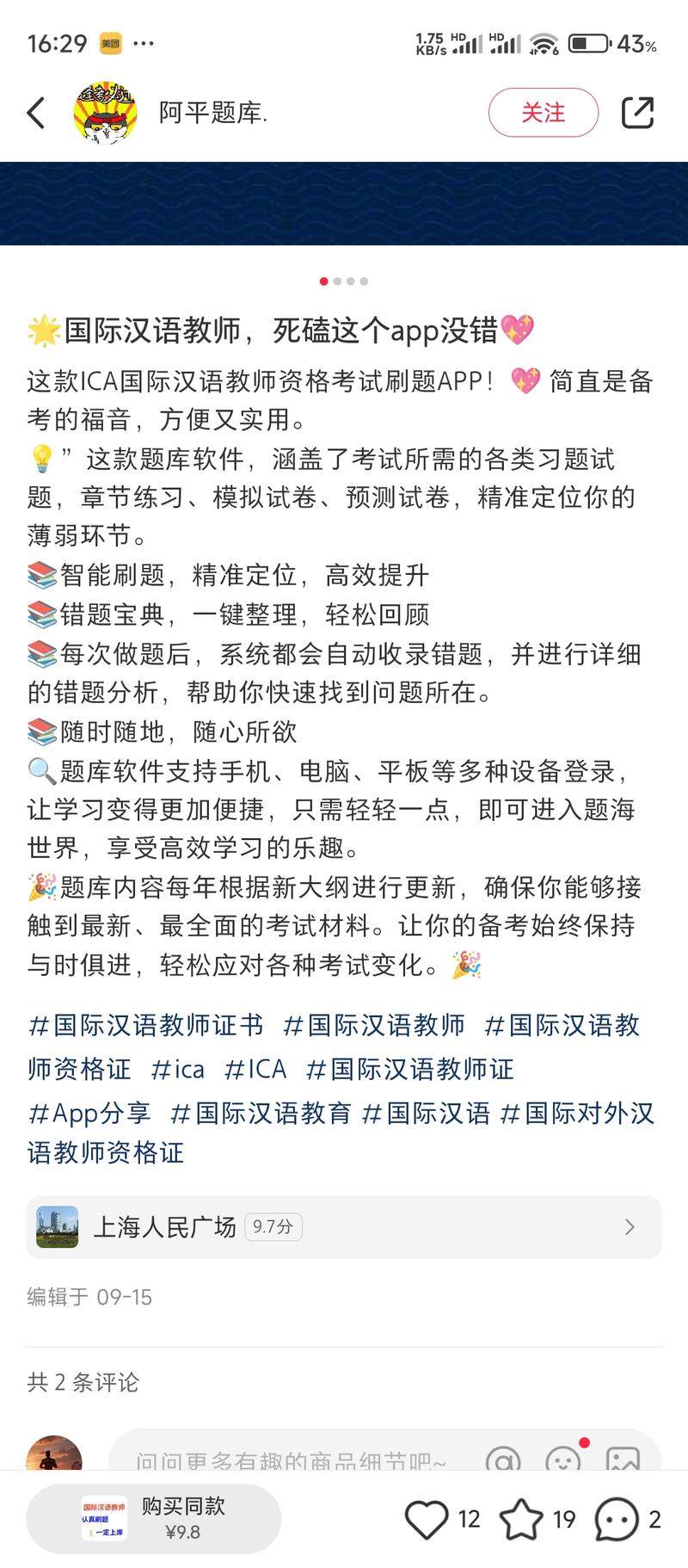Image resolution: width=688 pixels, height=1568 pixels.
Task: Tap the image page indicator dots
Action: (344, 281)
